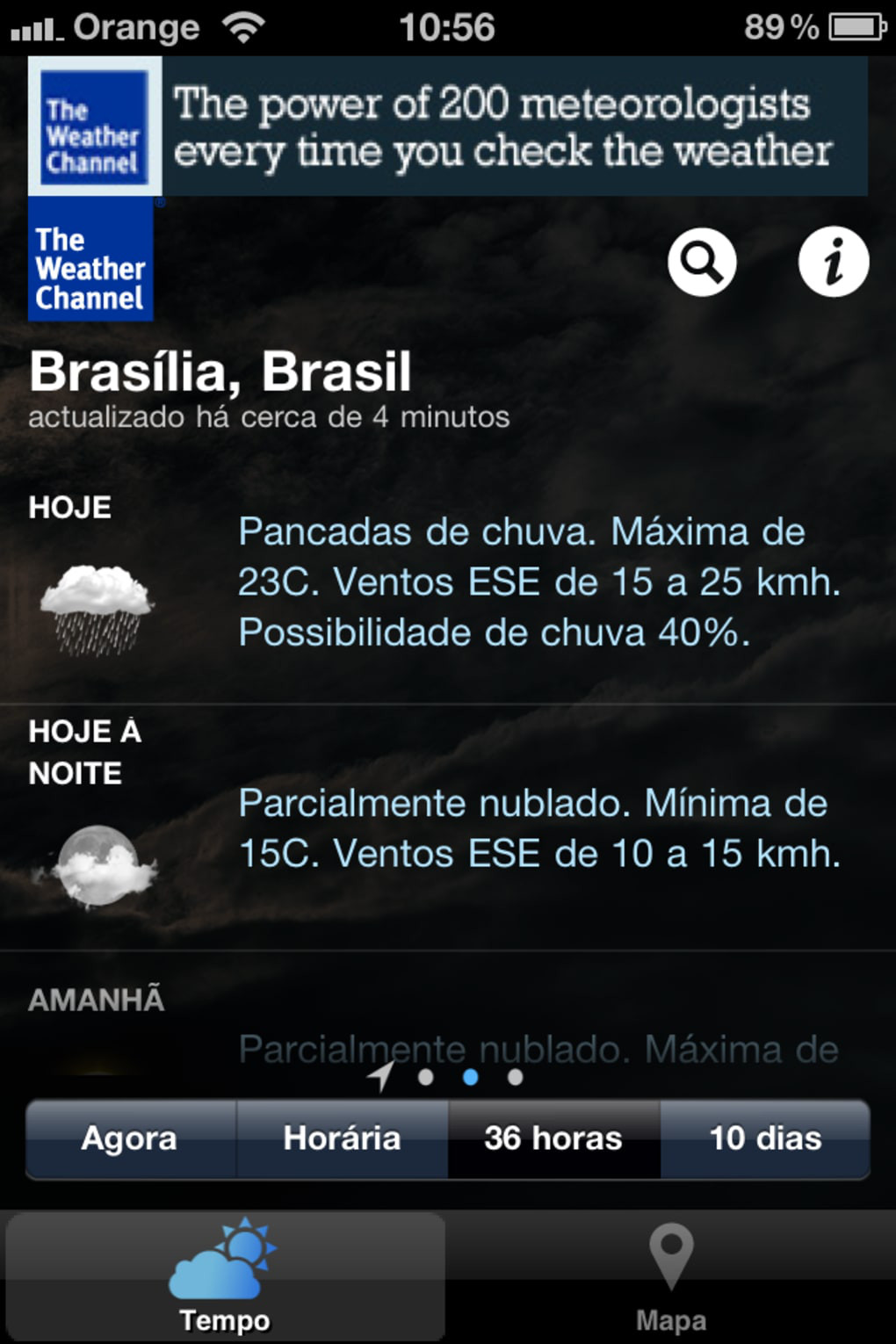The image size is (896, 1344).
Task: Switch to the Agora forecast view
Action: pos(130,1138)
